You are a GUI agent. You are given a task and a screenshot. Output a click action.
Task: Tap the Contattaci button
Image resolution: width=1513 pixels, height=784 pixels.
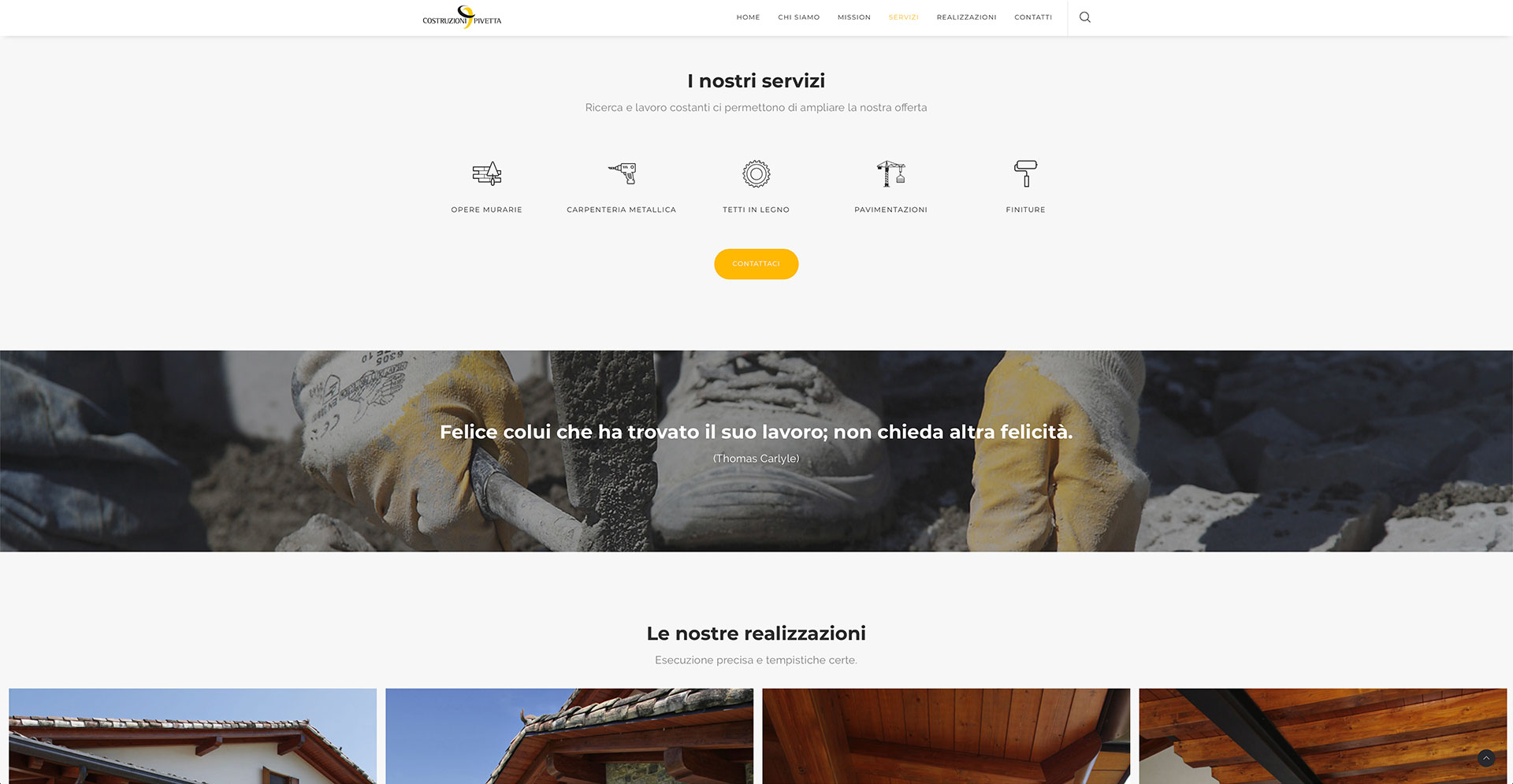[756, 264]
